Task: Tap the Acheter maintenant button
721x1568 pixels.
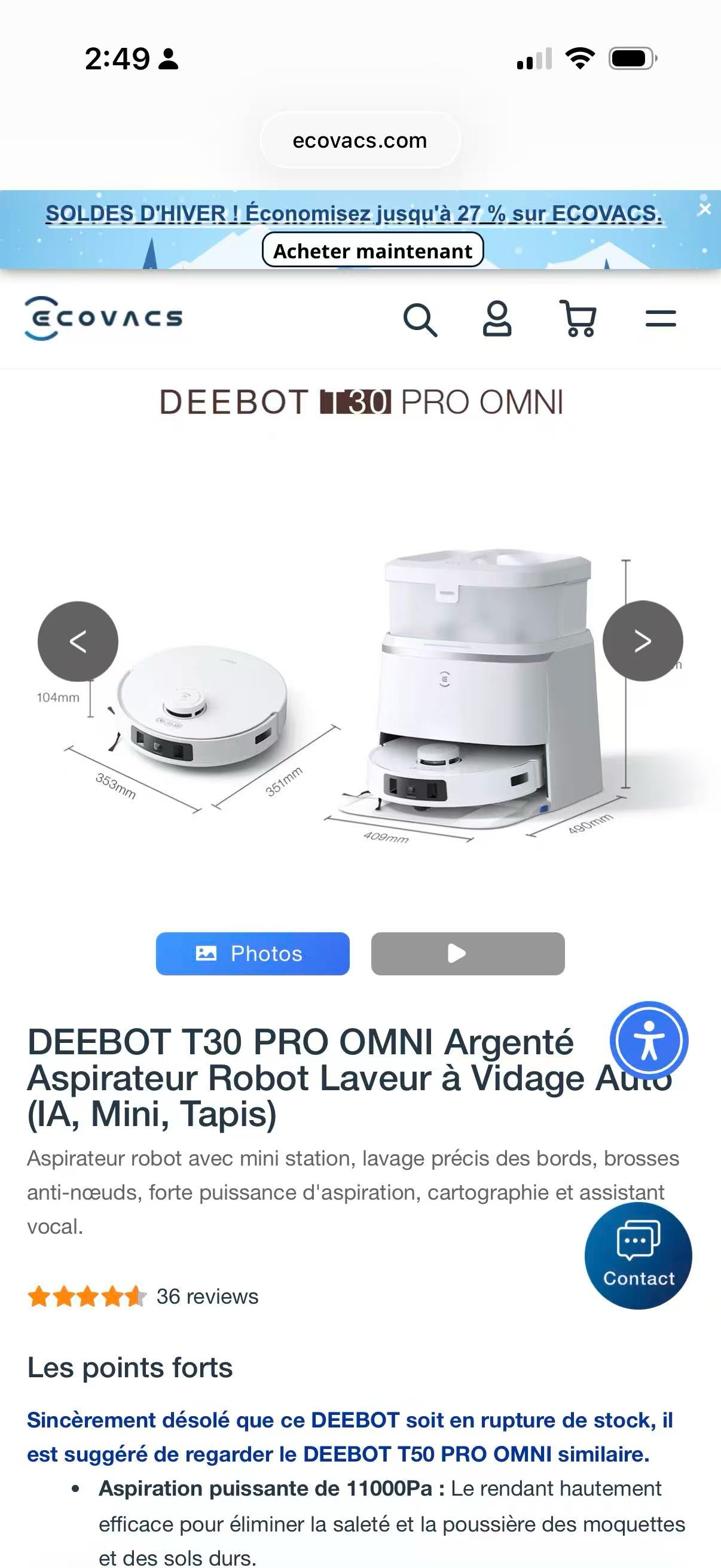Action: click(x=372, y=250)
